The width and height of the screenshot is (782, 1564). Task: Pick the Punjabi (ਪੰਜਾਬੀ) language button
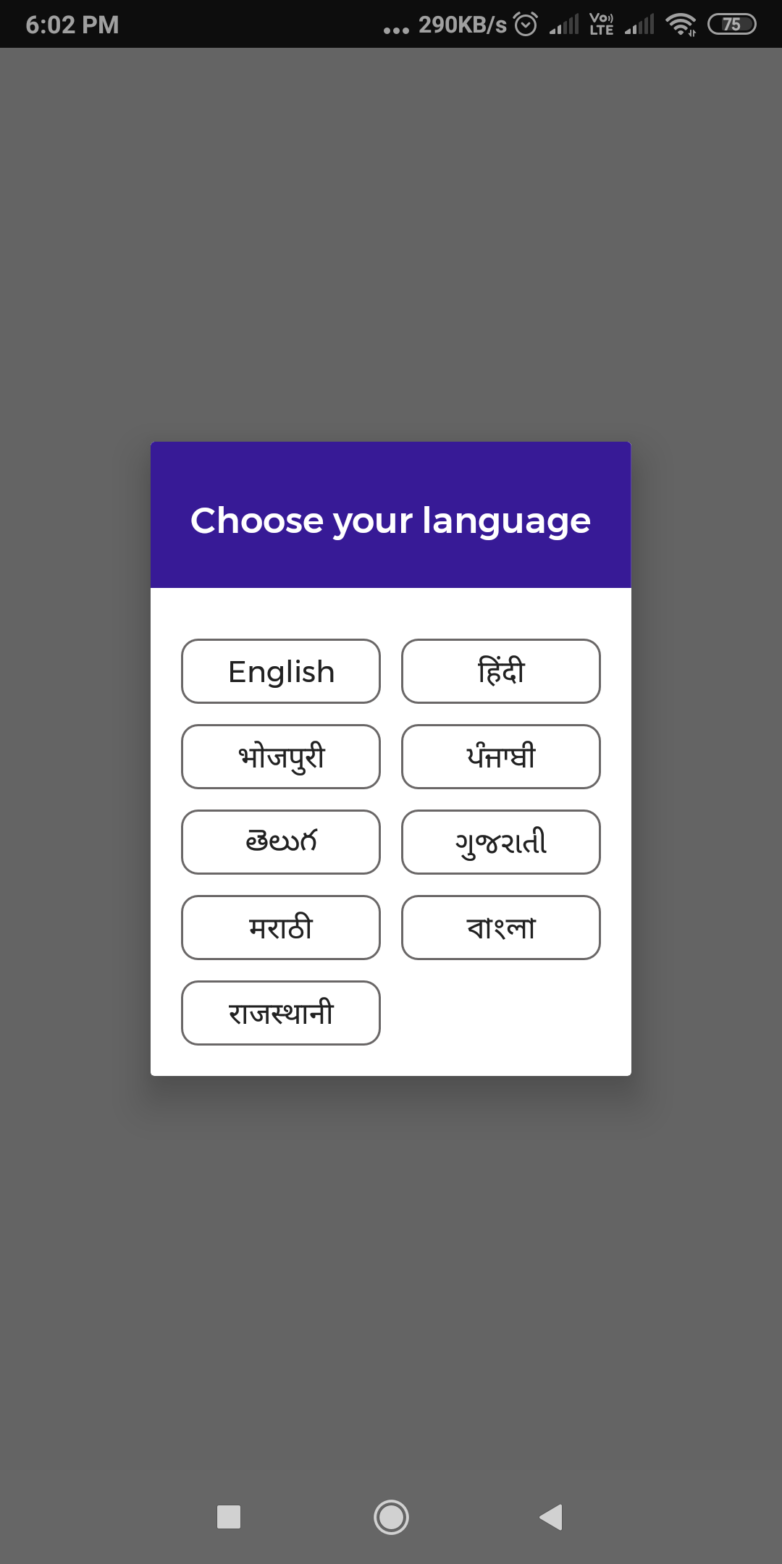coord(501,757)
